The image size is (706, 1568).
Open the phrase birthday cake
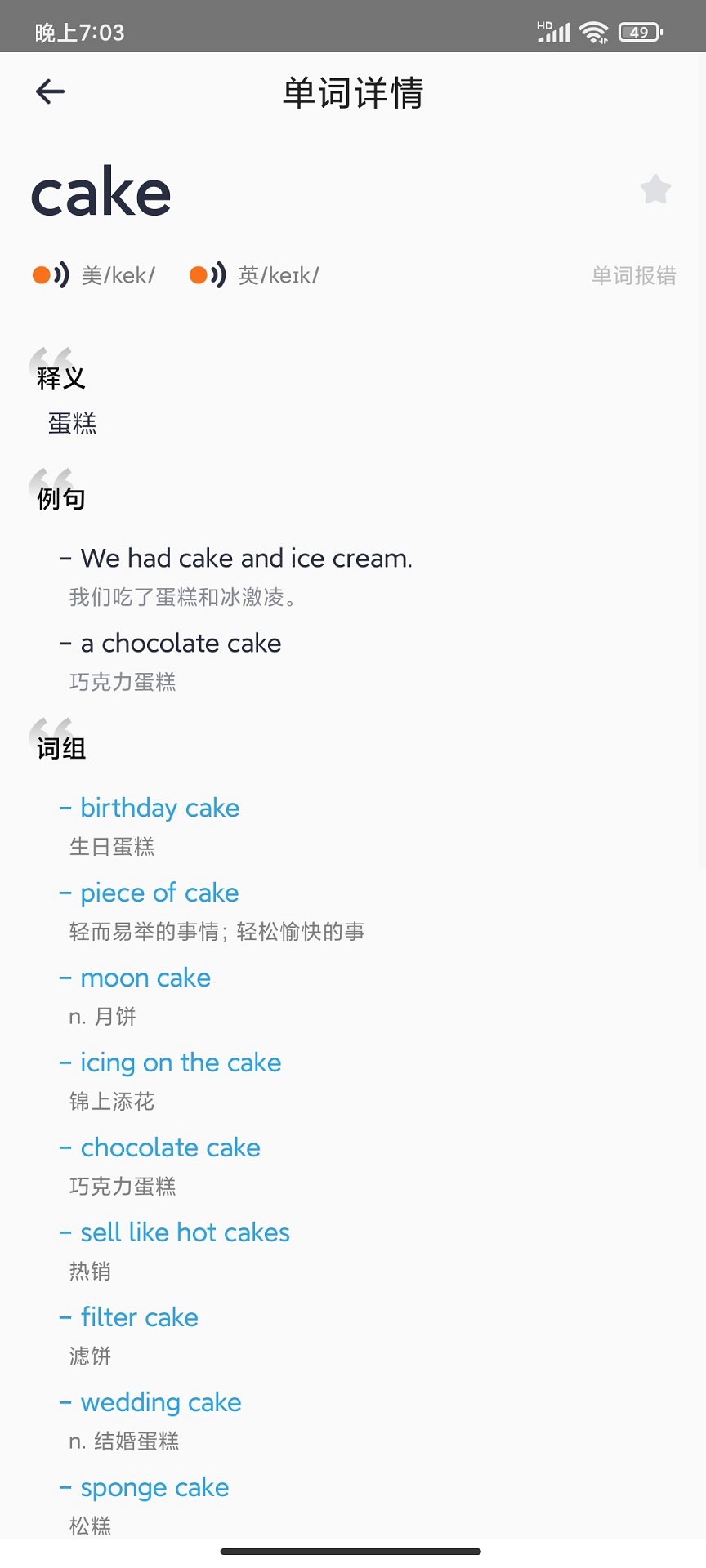click(159, 808)
